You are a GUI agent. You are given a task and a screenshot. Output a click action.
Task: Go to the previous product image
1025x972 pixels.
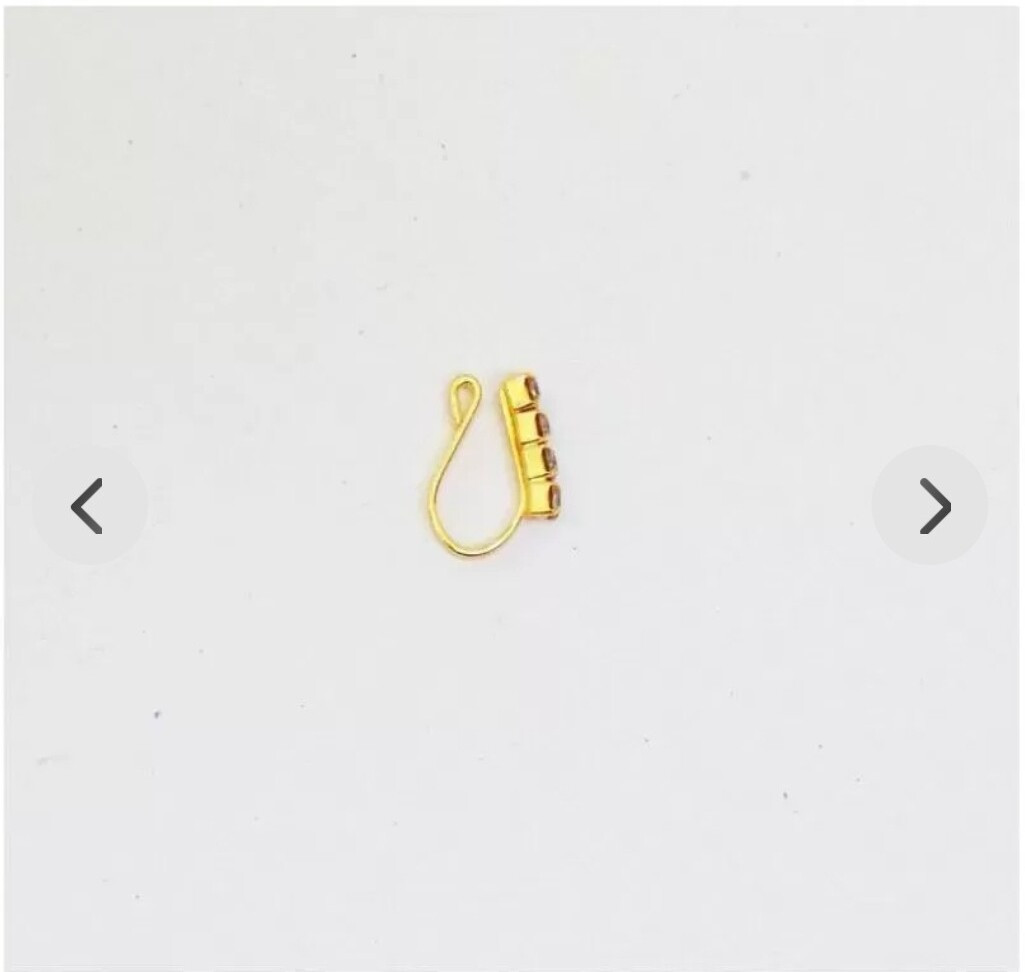point(88,506)
